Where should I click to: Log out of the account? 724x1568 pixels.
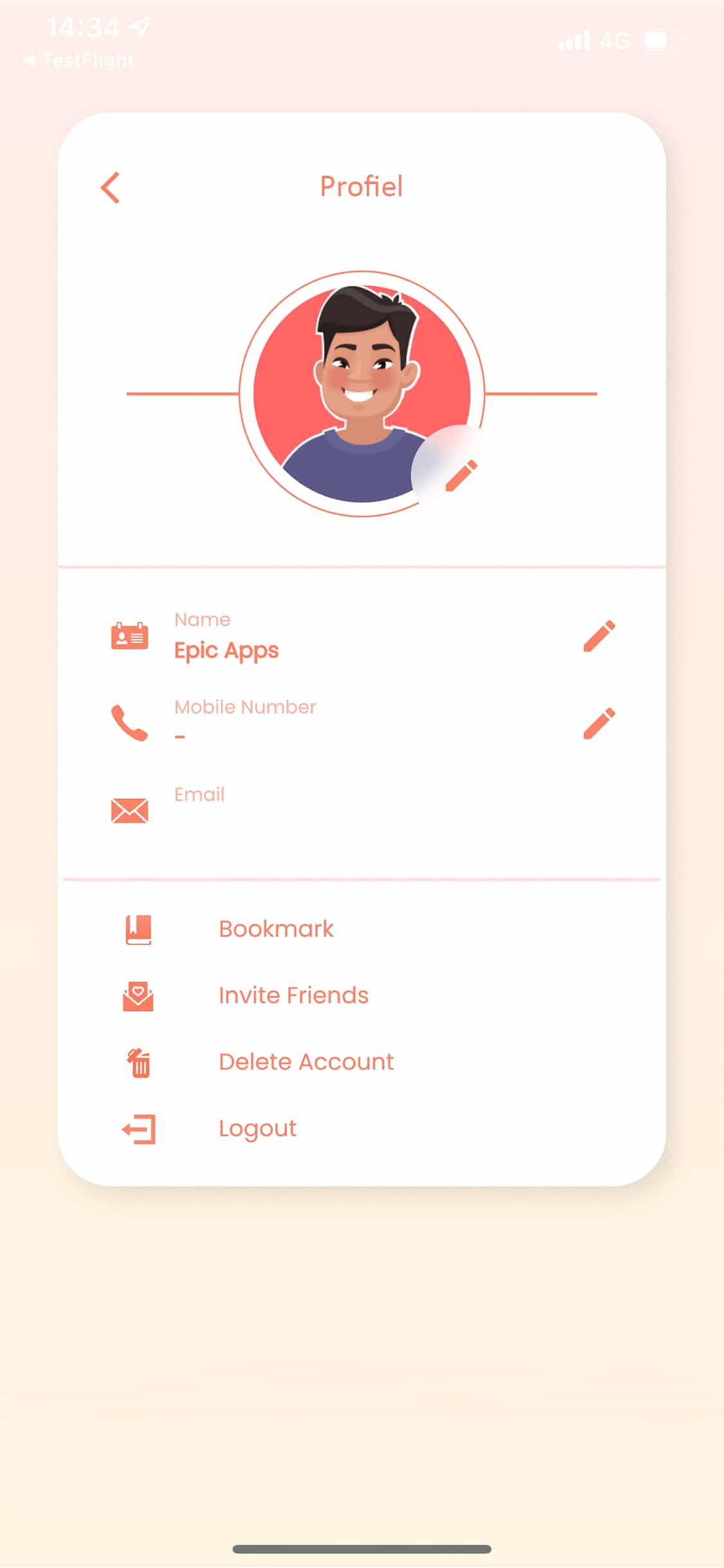pos(257,1128)
